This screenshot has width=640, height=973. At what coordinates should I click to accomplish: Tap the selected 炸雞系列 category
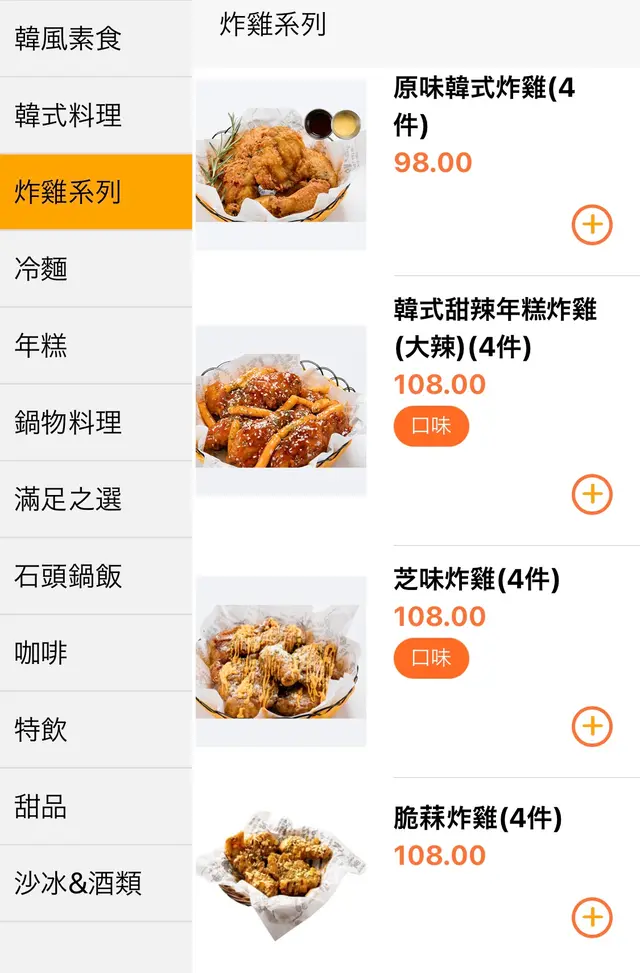(x=95, y=192)
